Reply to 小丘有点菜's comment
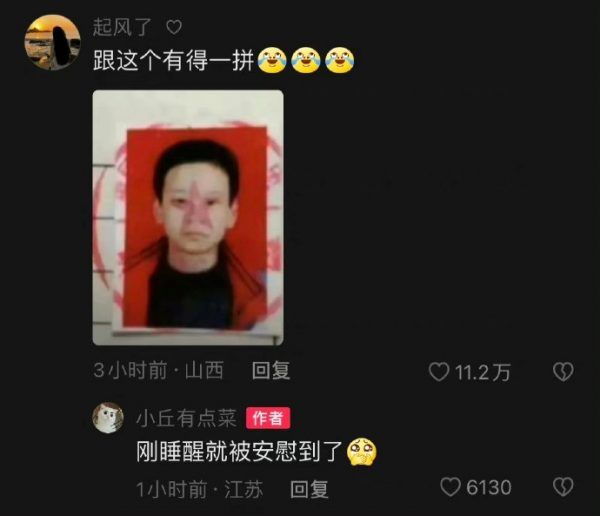The image size is (600, 516). pos(310,489)
